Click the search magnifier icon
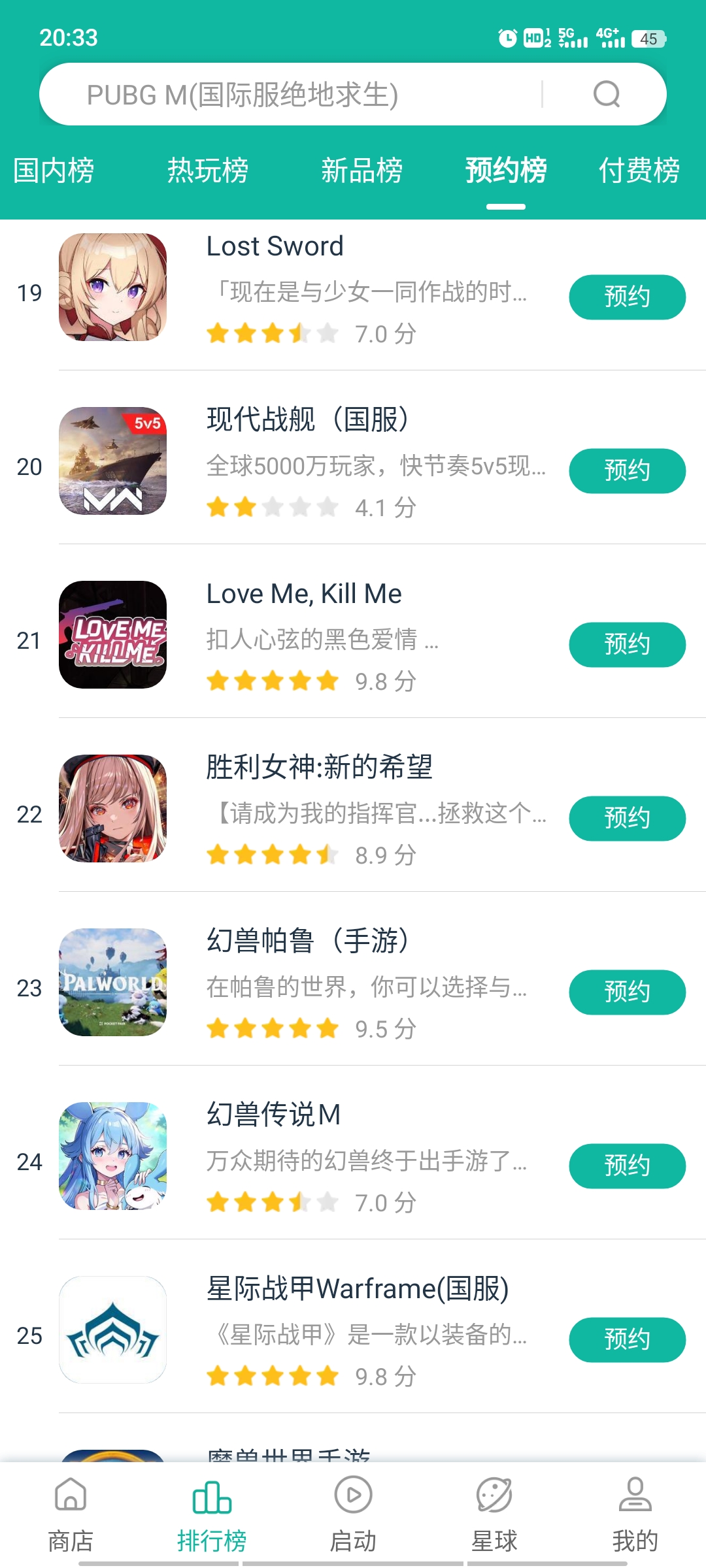 click(607, 94)
